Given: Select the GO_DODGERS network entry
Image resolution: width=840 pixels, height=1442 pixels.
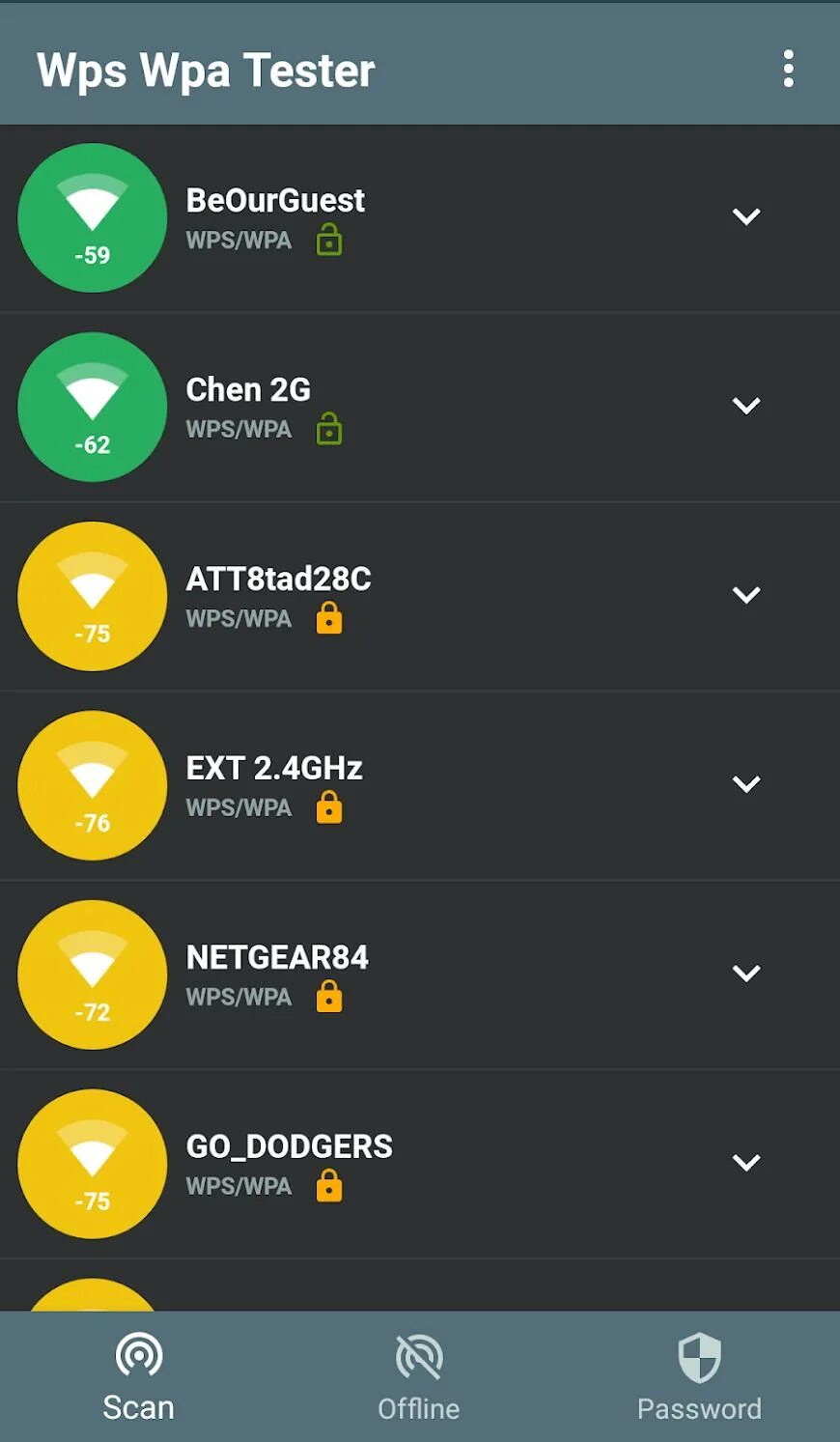Looking at the screenshot, I should pyautogui.click(x=290, y=1146).
